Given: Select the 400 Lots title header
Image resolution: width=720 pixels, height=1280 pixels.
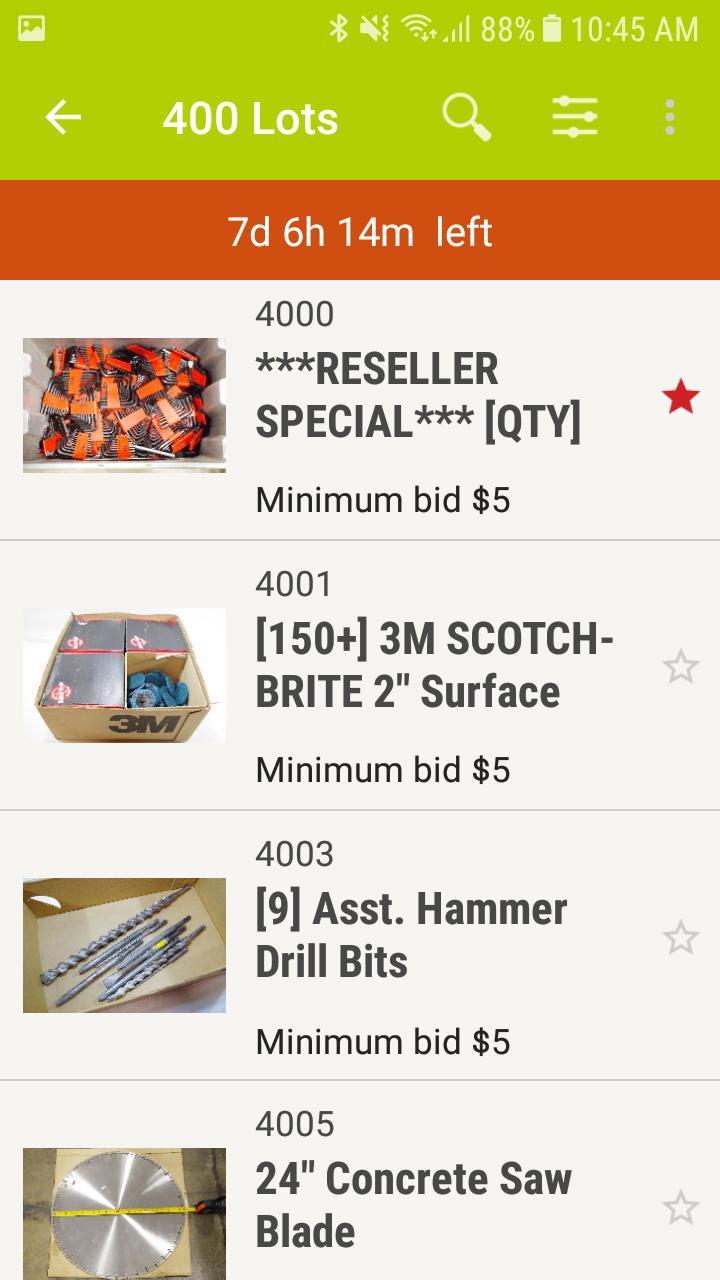Looking at the screenshot, I should pos(248,117).
